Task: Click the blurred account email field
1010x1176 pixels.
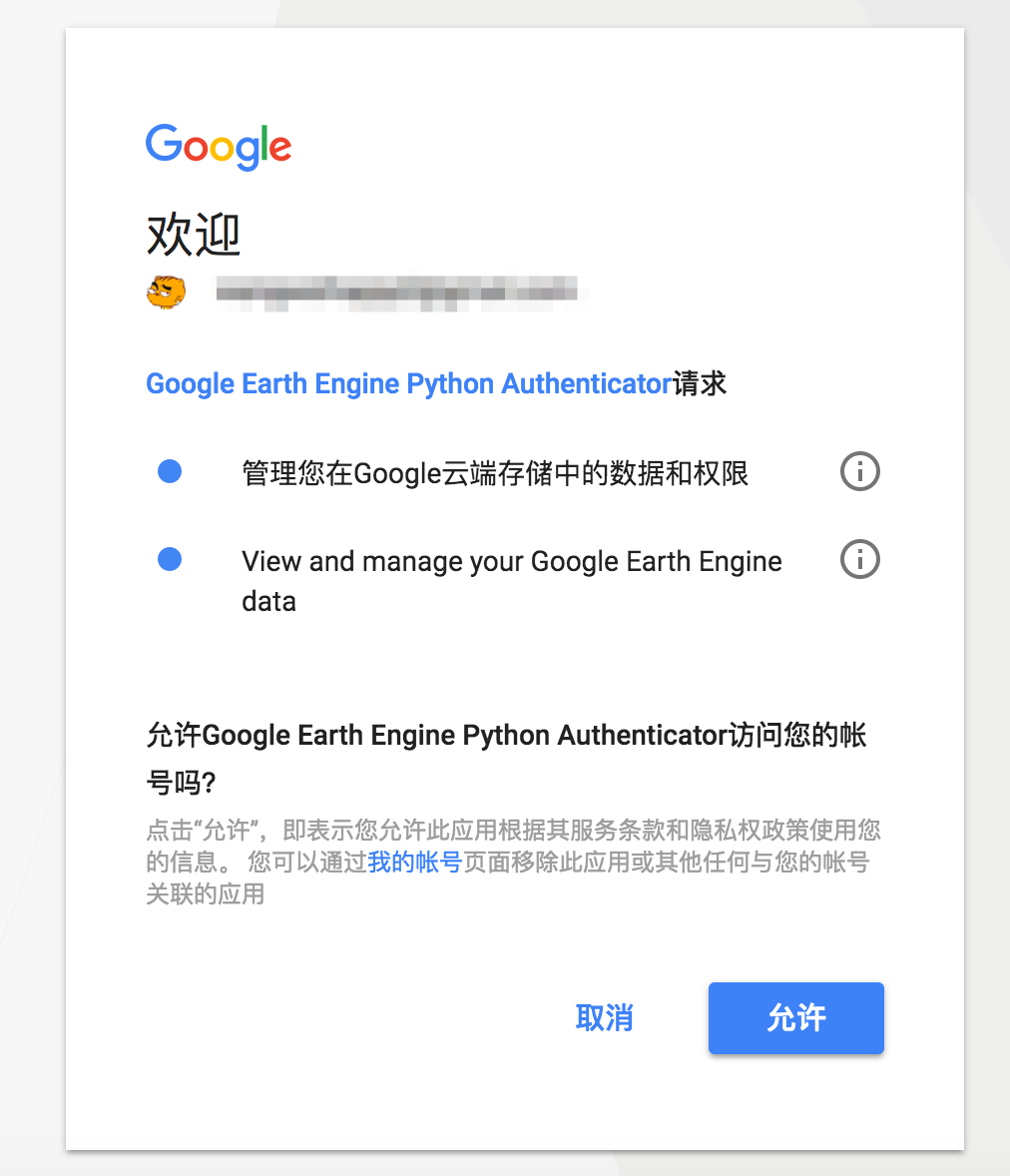Action: [399, 293]
